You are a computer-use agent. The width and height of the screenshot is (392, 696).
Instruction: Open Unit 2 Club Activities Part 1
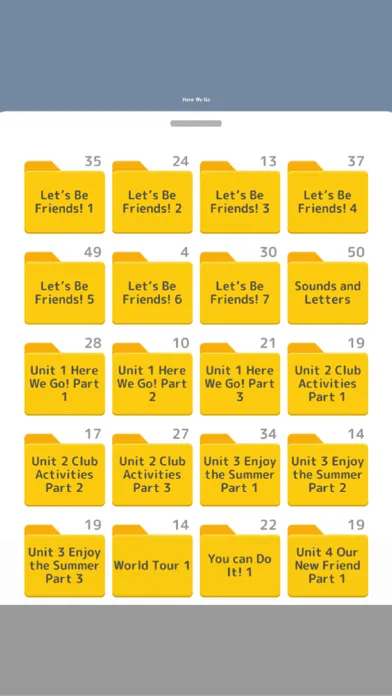328,379
